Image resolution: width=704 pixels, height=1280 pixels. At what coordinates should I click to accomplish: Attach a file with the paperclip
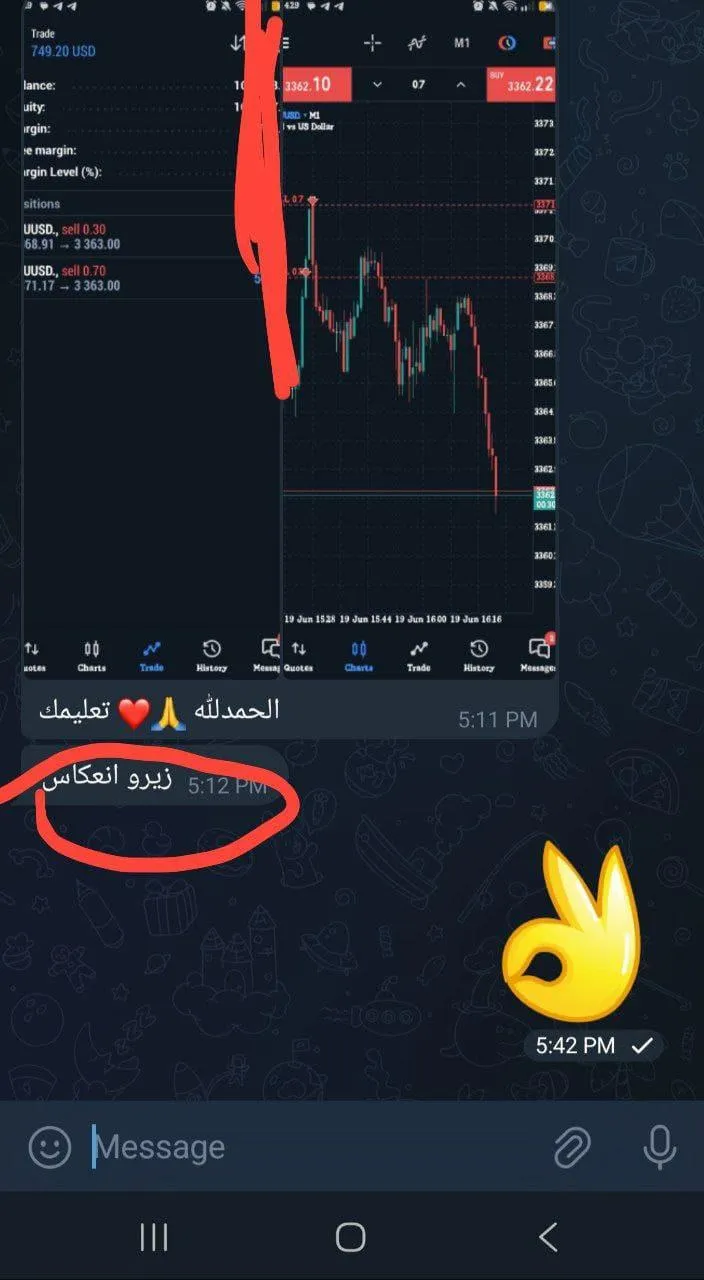click(x=572, y=1147)
